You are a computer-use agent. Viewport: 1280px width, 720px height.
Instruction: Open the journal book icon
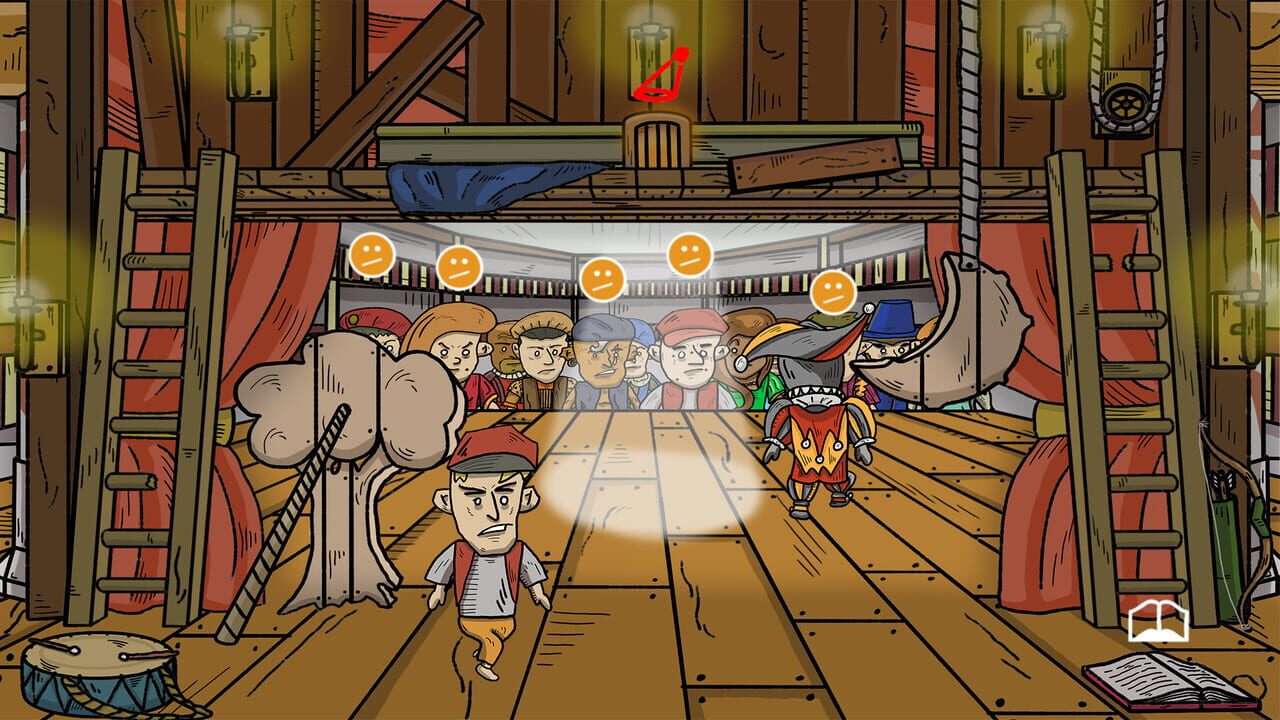pyautogui.click(x=1158, y=622)
